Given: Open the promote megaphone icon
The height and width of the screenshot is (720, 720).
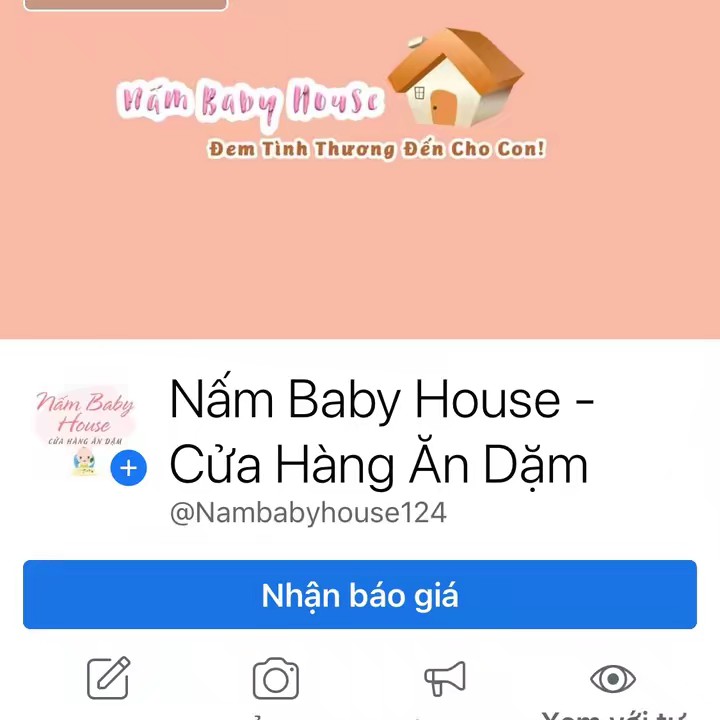Looking at the screenshot, I should point(445,679).
